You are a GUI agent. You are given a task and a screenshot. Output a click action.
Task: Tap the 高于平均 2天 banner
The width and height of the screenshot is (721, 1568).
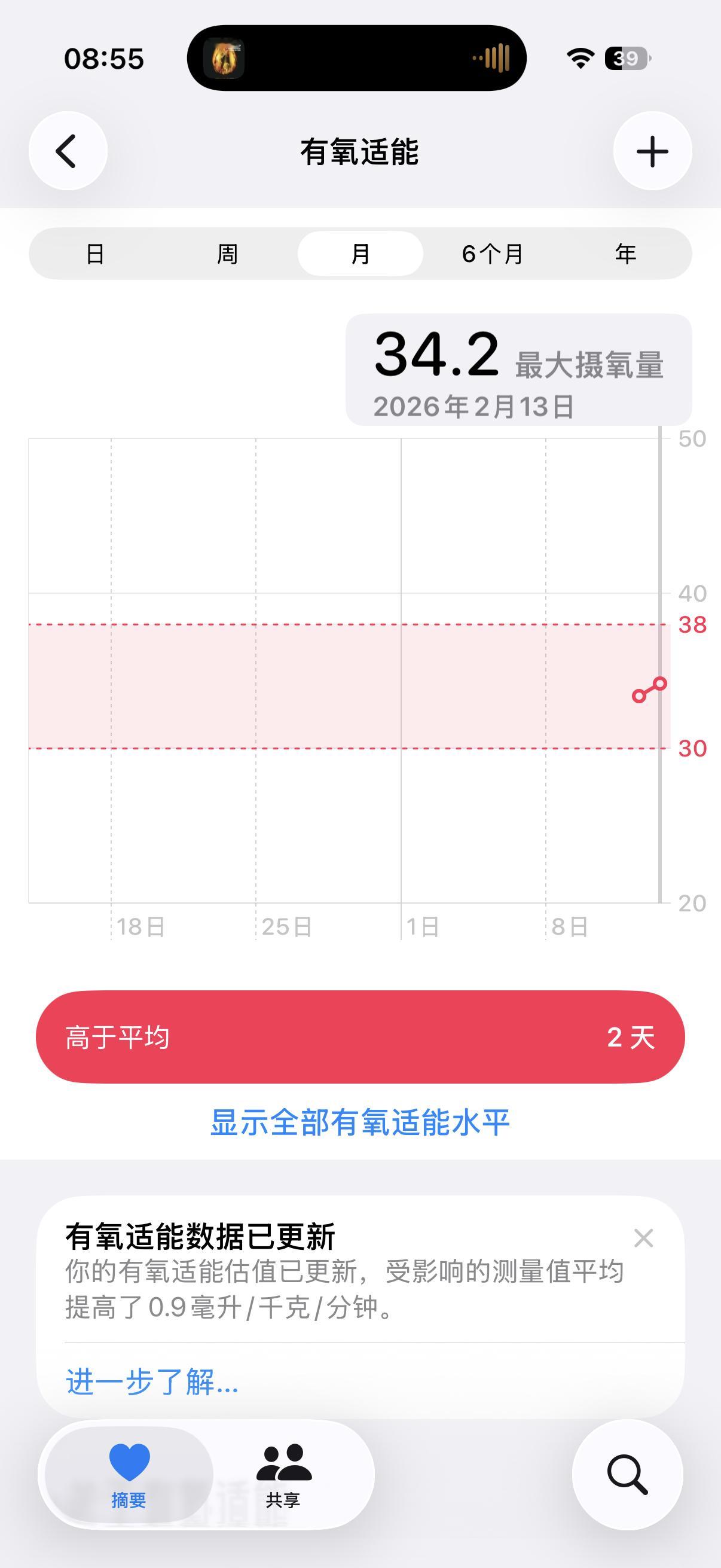(360, 1038)
